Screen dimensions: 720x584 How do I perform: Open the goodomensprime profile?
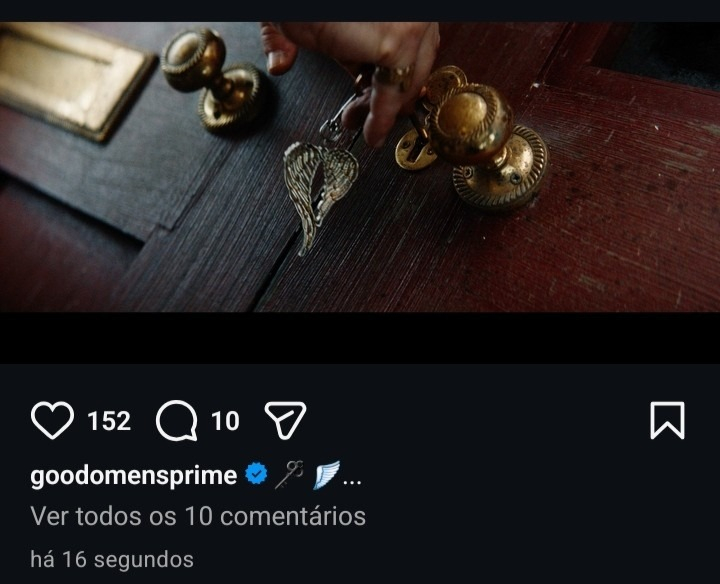coord(133,475)
